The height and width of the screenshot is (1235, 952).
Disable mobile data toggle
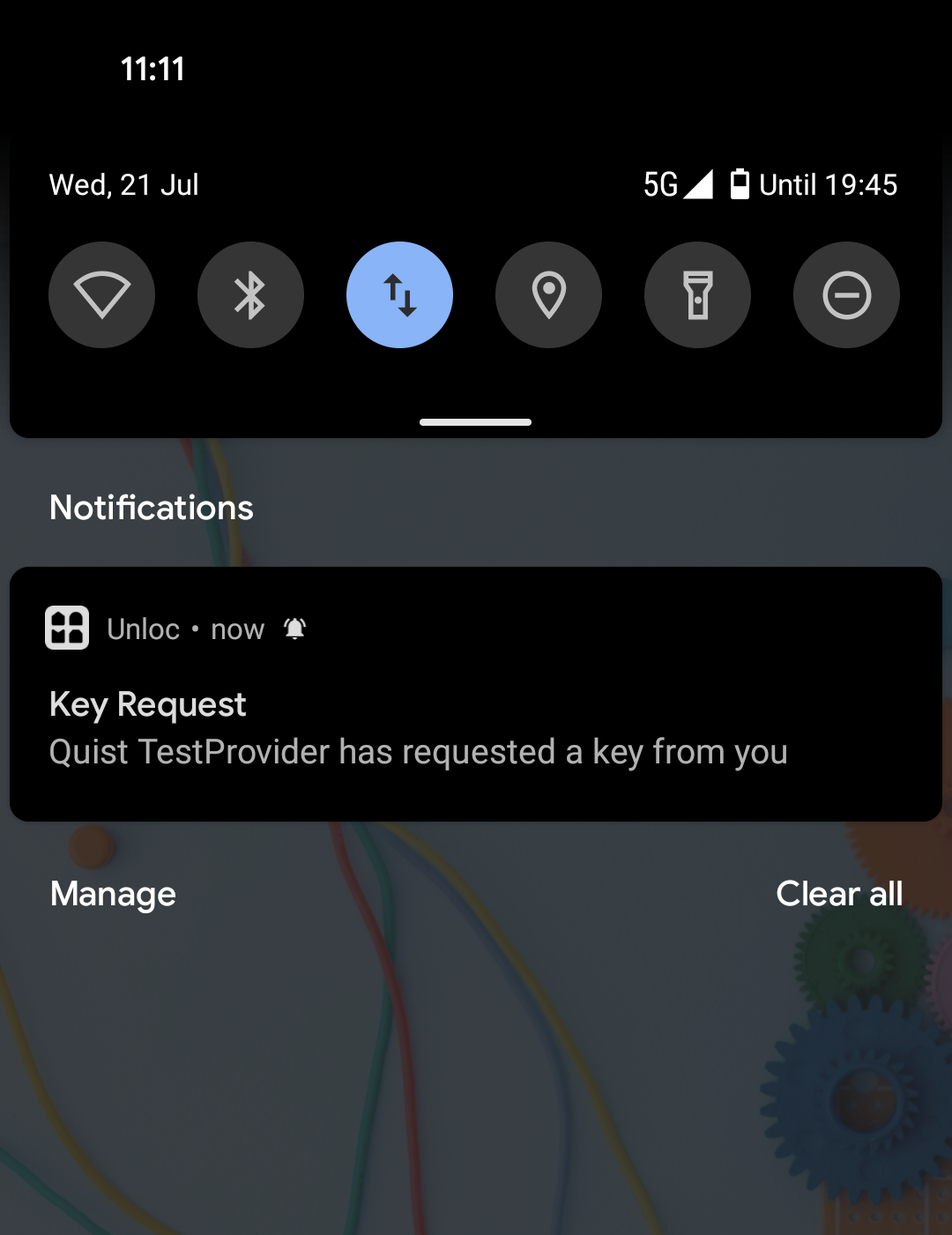click(399, 294)
